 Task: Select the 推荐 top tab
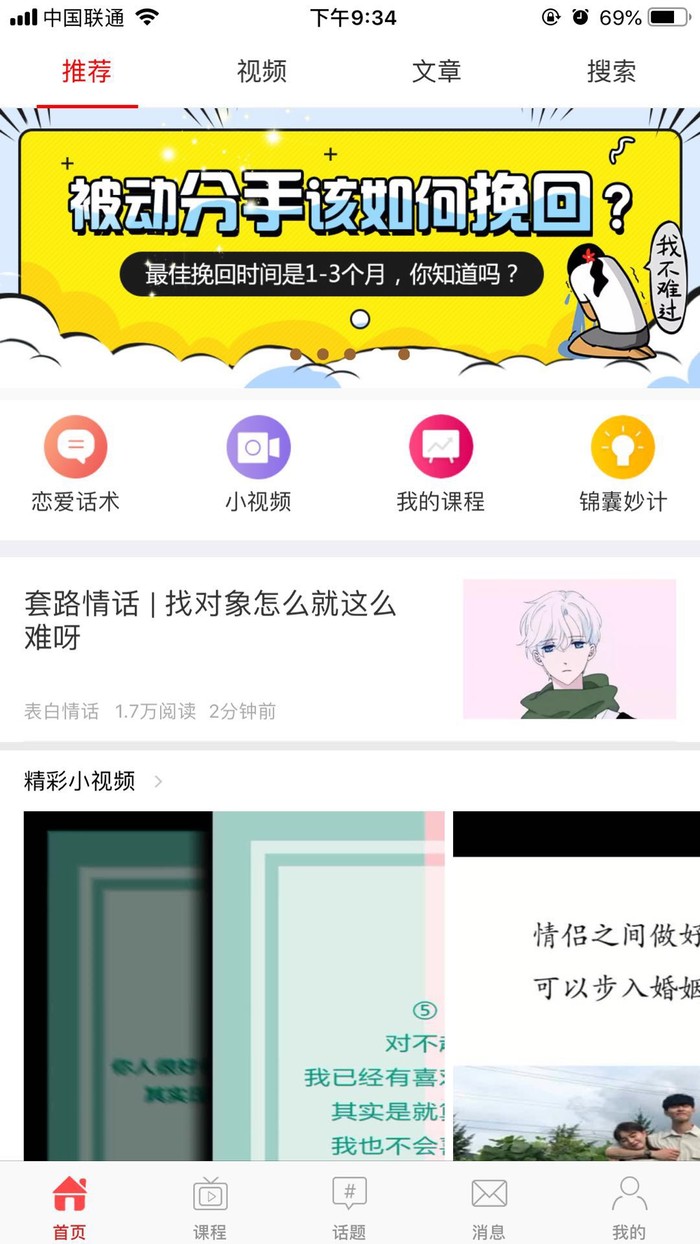(x=87, y=72)
